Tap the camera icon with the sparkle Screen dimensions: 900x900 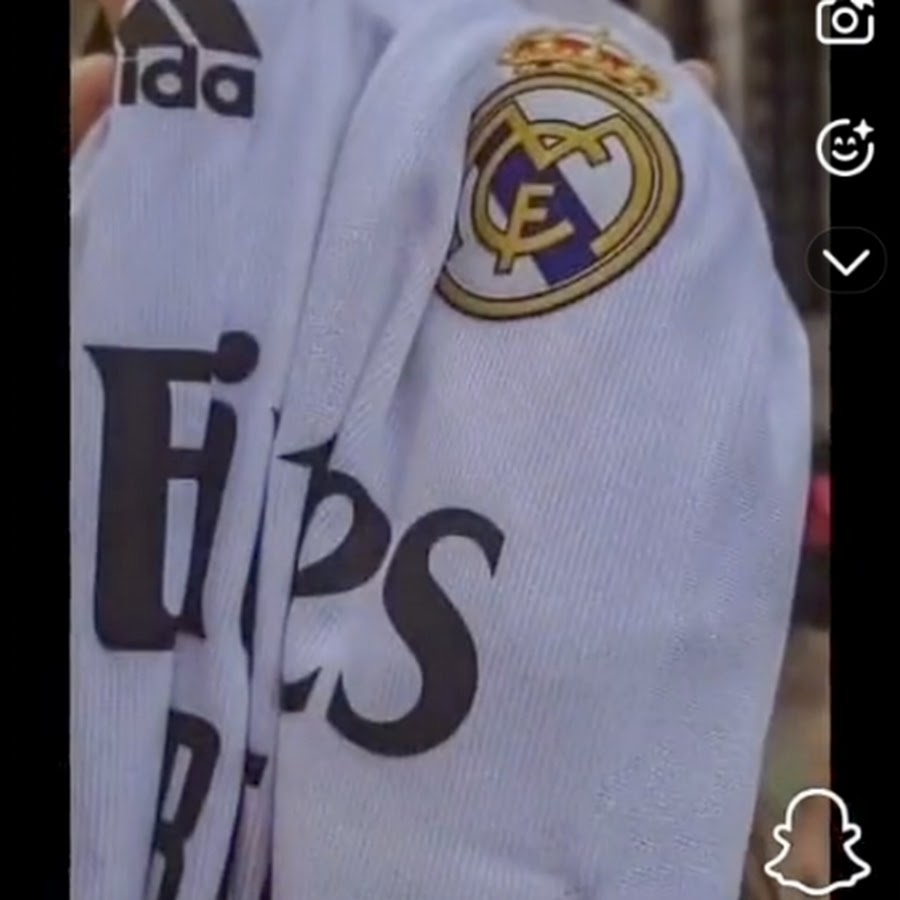845,20
